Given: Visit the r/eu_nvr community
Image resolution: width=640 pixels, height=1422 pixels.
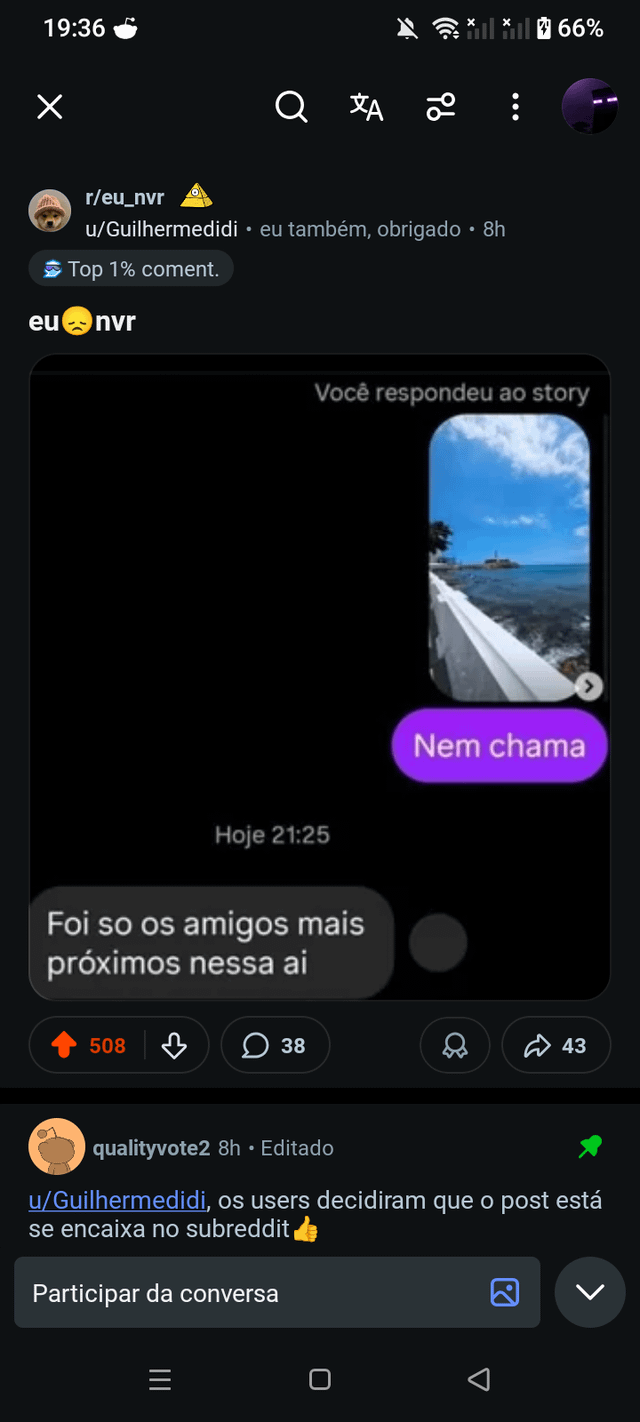Looking at the screenshot, I should pyautogui.click(x=124, y=198).
